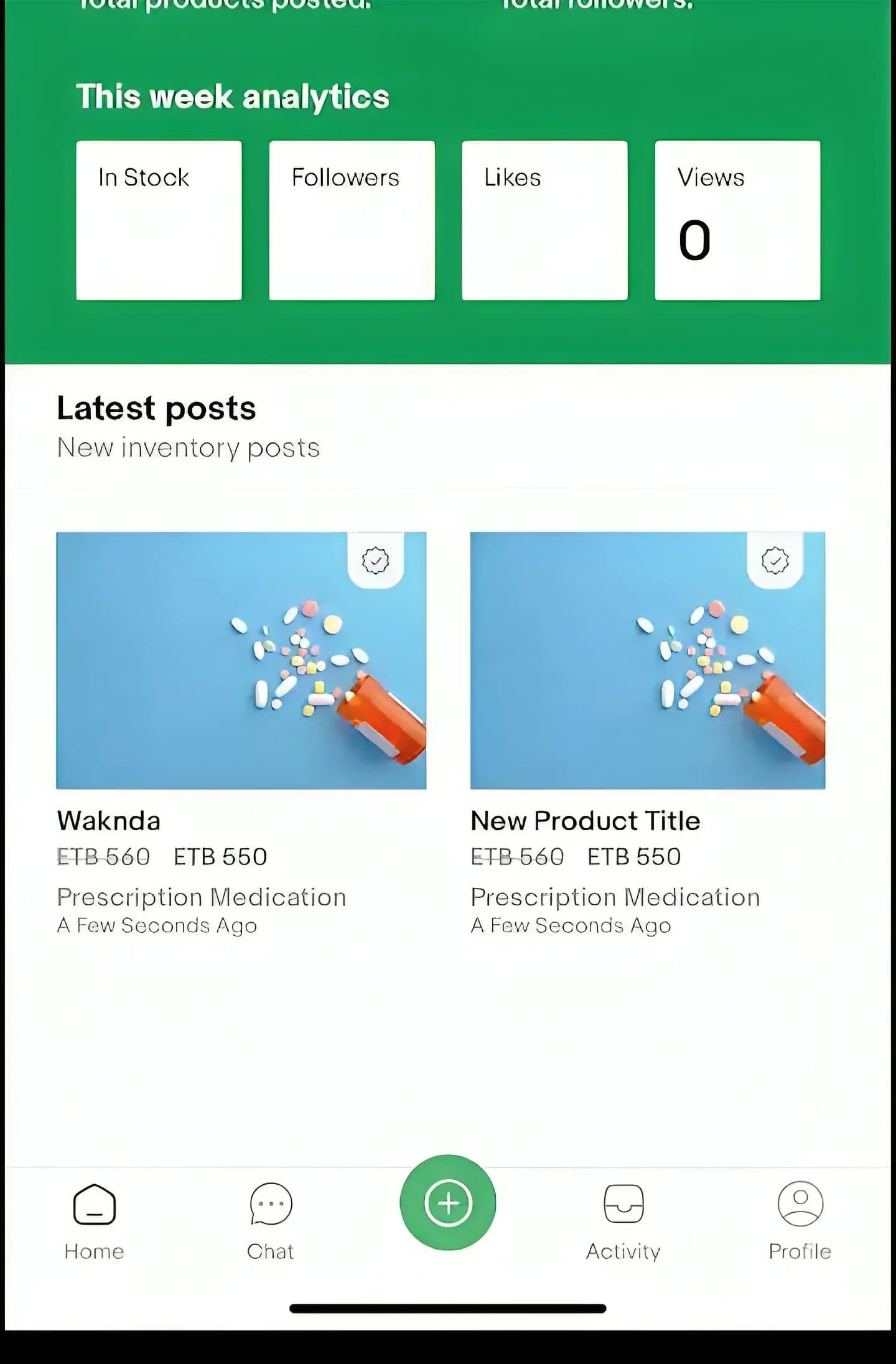Open the Waknda product post
The image size is (896, 1364).
pyautogui.click(x=241, y=660)
